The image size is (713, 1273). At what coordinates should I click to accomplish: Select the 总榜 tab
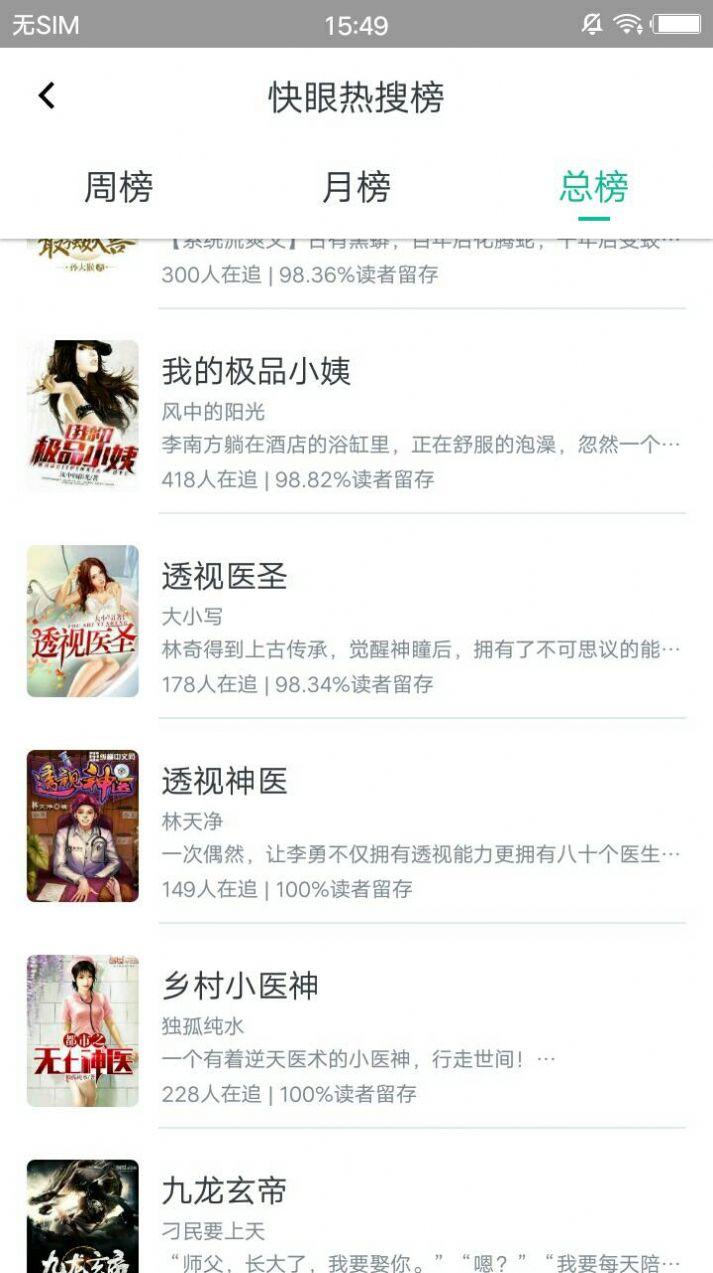[594, 187]
